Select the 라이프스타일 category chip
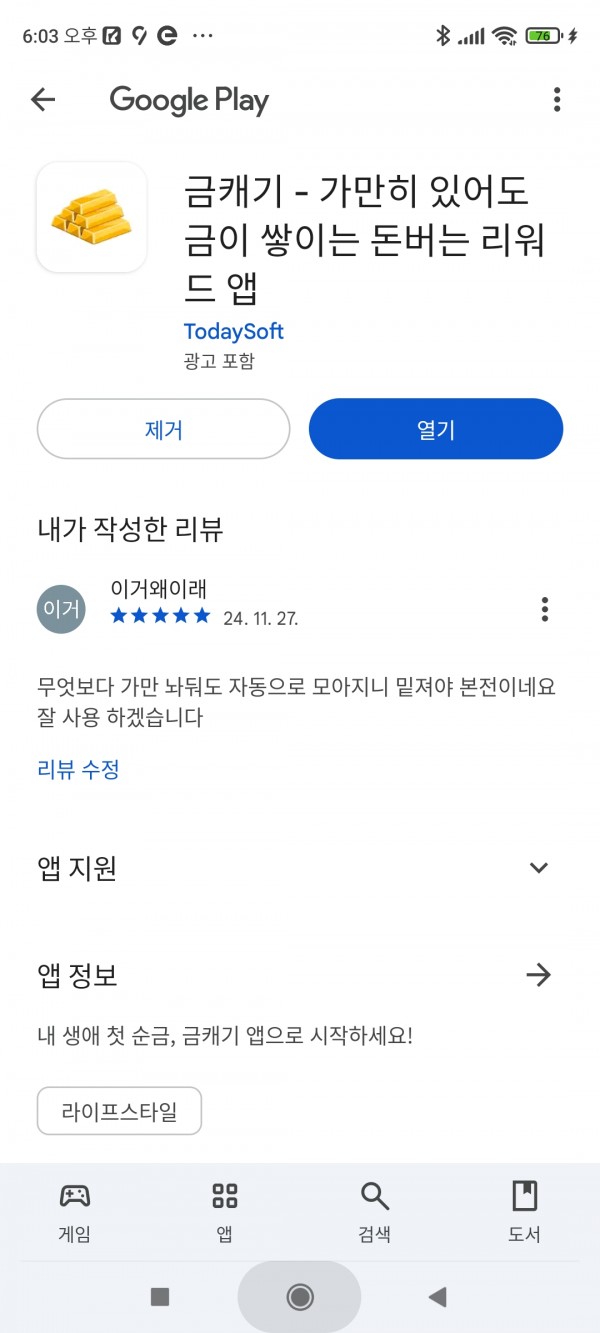 (x=120, y=1111)
